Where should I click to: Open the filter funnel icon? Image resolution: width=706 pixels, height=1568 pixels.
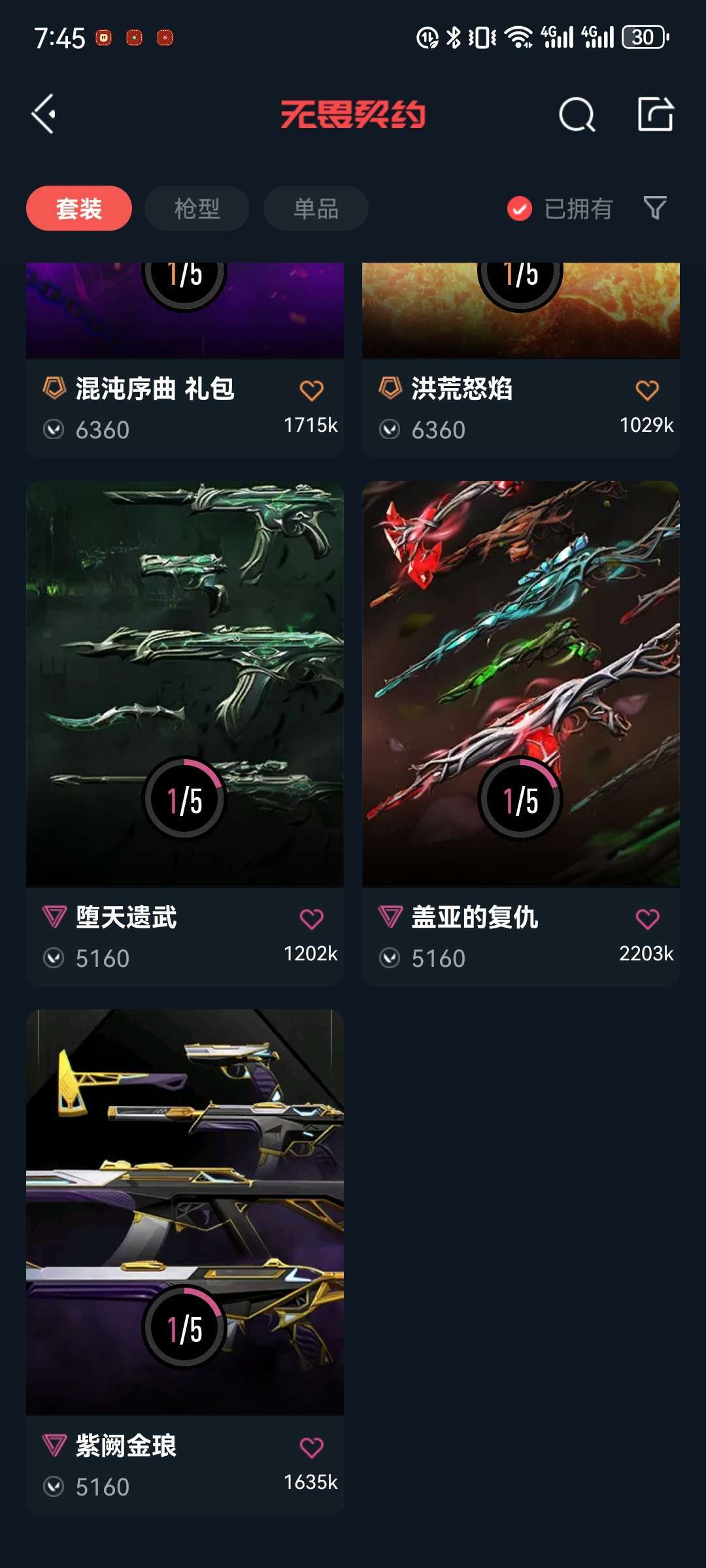[x=655, y=208]
